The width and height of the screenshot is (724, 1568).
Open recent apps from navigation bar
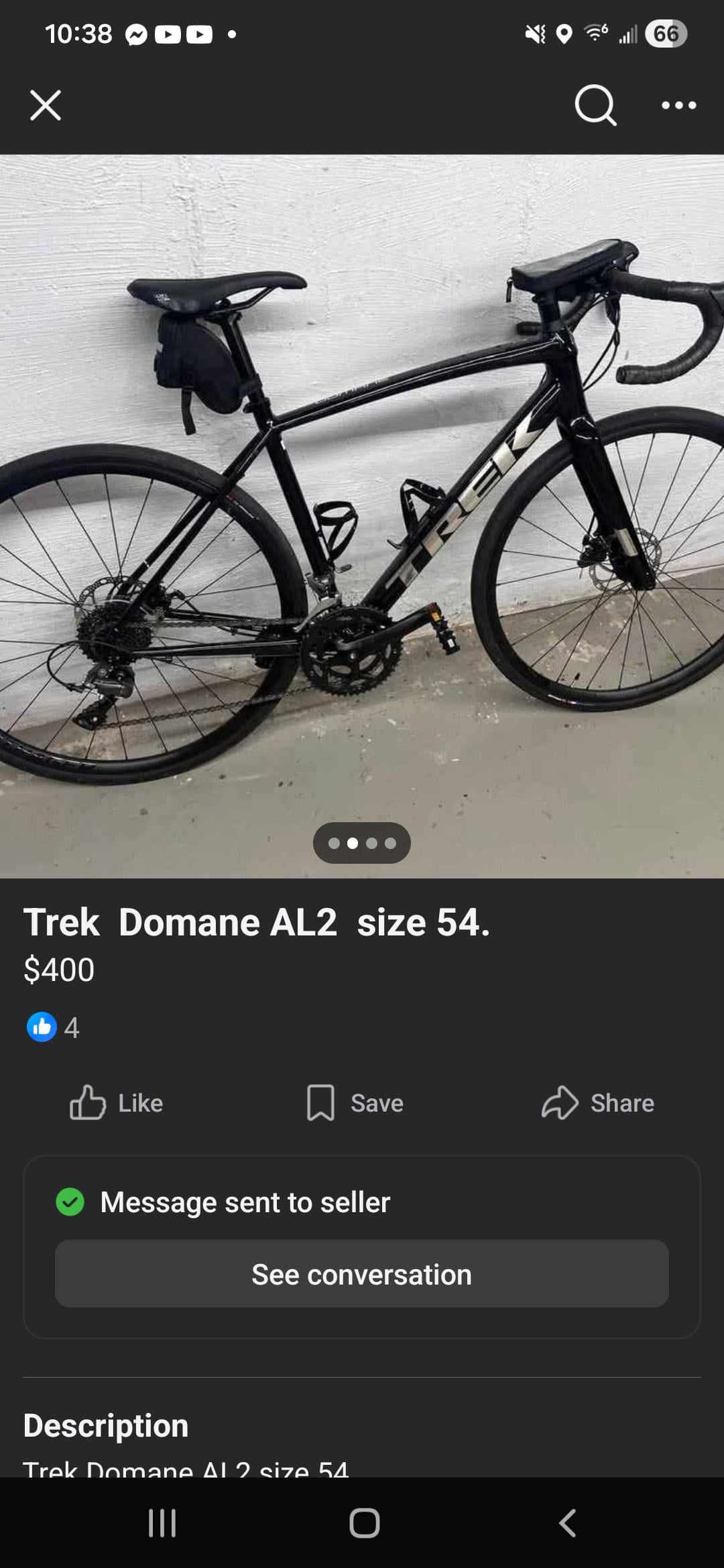click(162, 1523)
